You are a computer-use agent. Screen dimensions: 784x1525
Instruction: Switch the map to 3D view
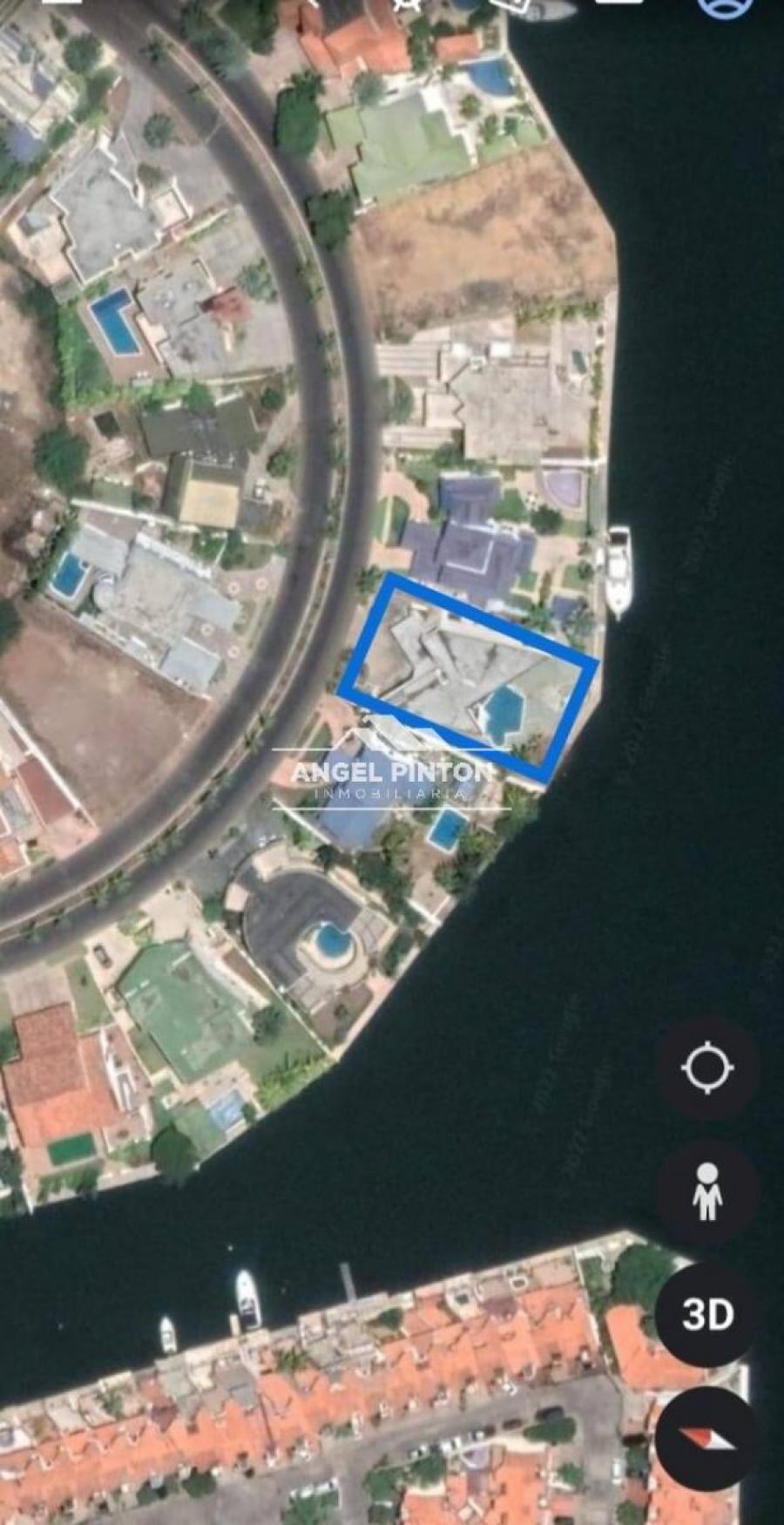pyautogui.click(x=707, y=1314)
